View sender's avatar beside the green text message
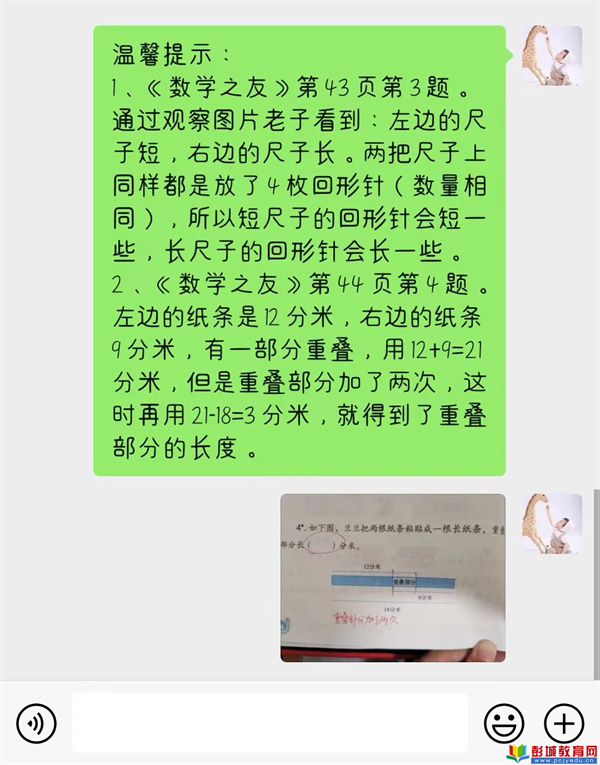600x765 pixels. [552, 56]
